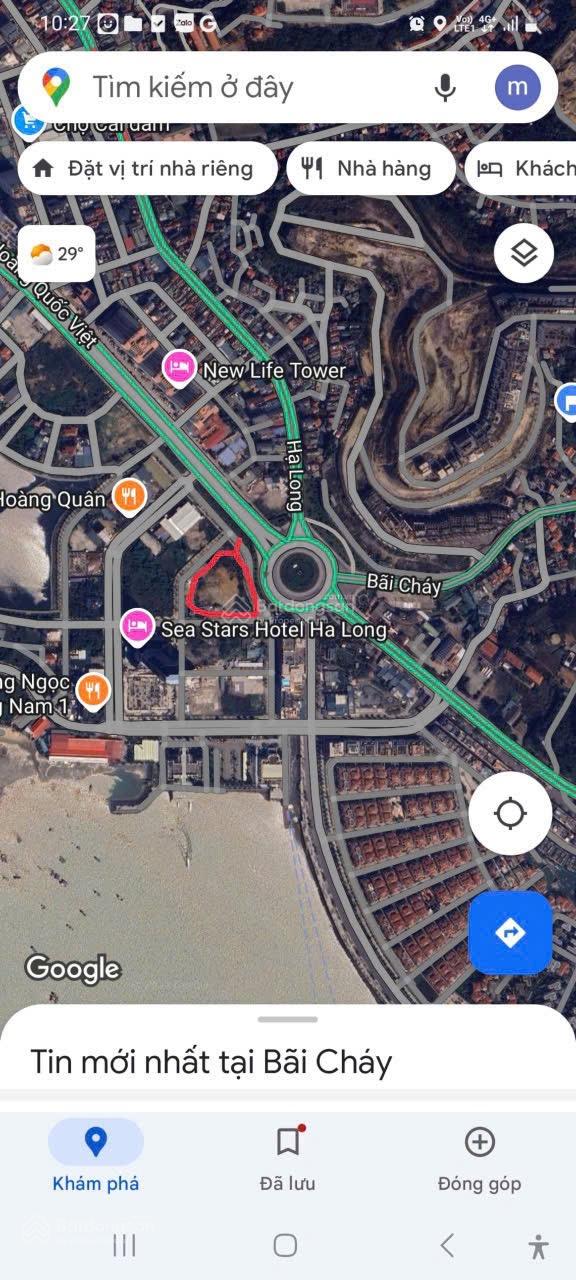
Task: Center map on my location
Action: pyautogui.click(x=510, y=814)
